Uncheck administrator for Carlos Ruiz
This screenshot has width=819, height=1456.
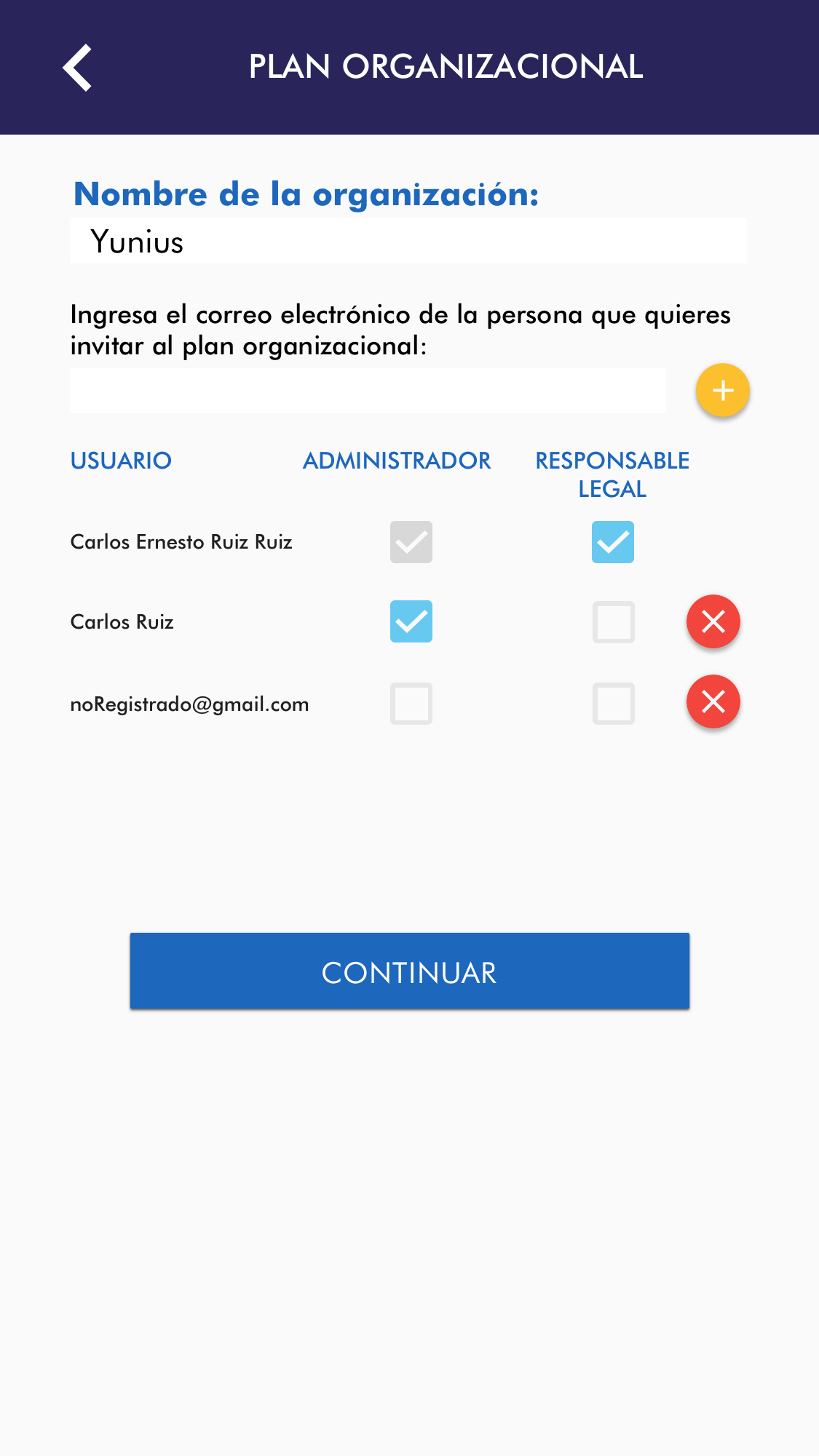click(x=411, y=621)
